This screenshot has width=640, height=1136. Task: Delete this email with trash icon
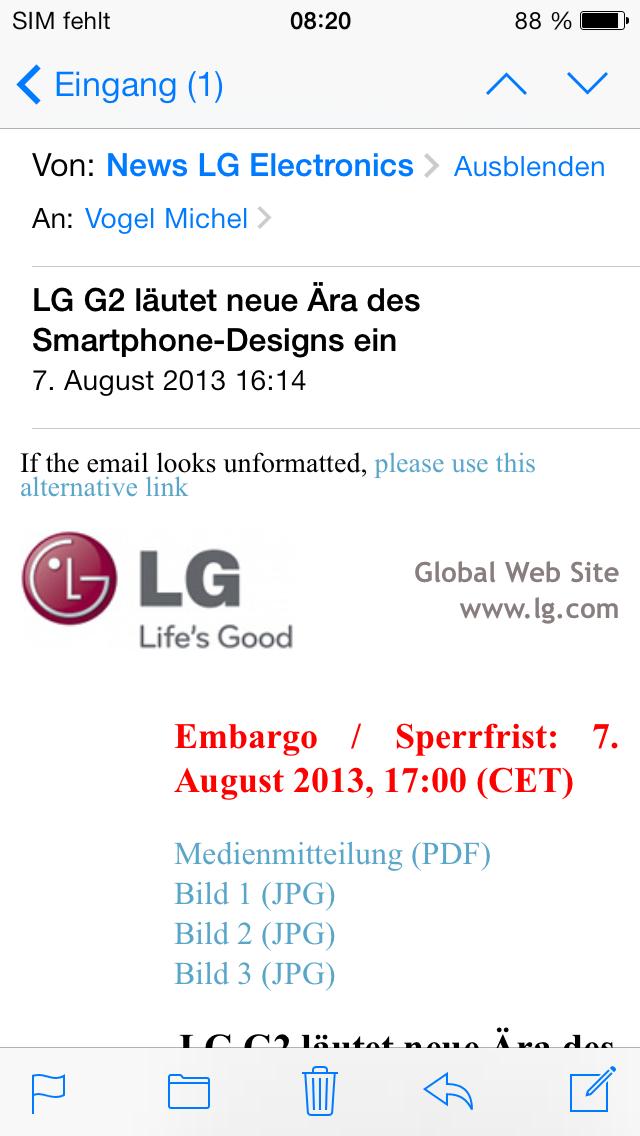(320, 1091)
